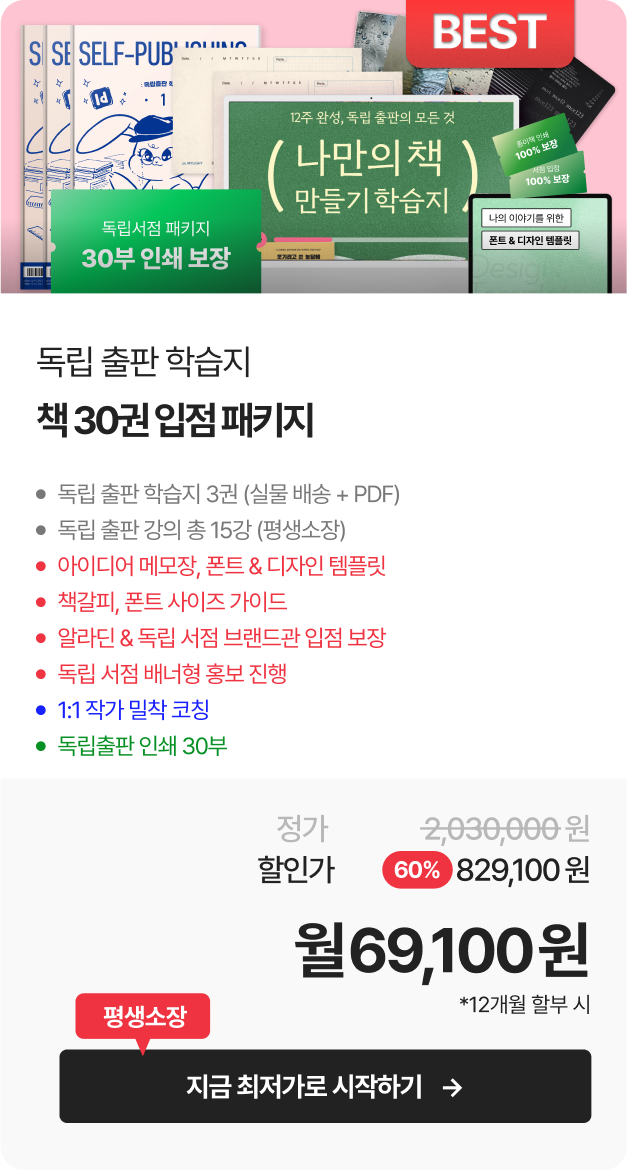
Task: Tap 지금 최저가로 시작하기 button
Action: pos(325,1086)
